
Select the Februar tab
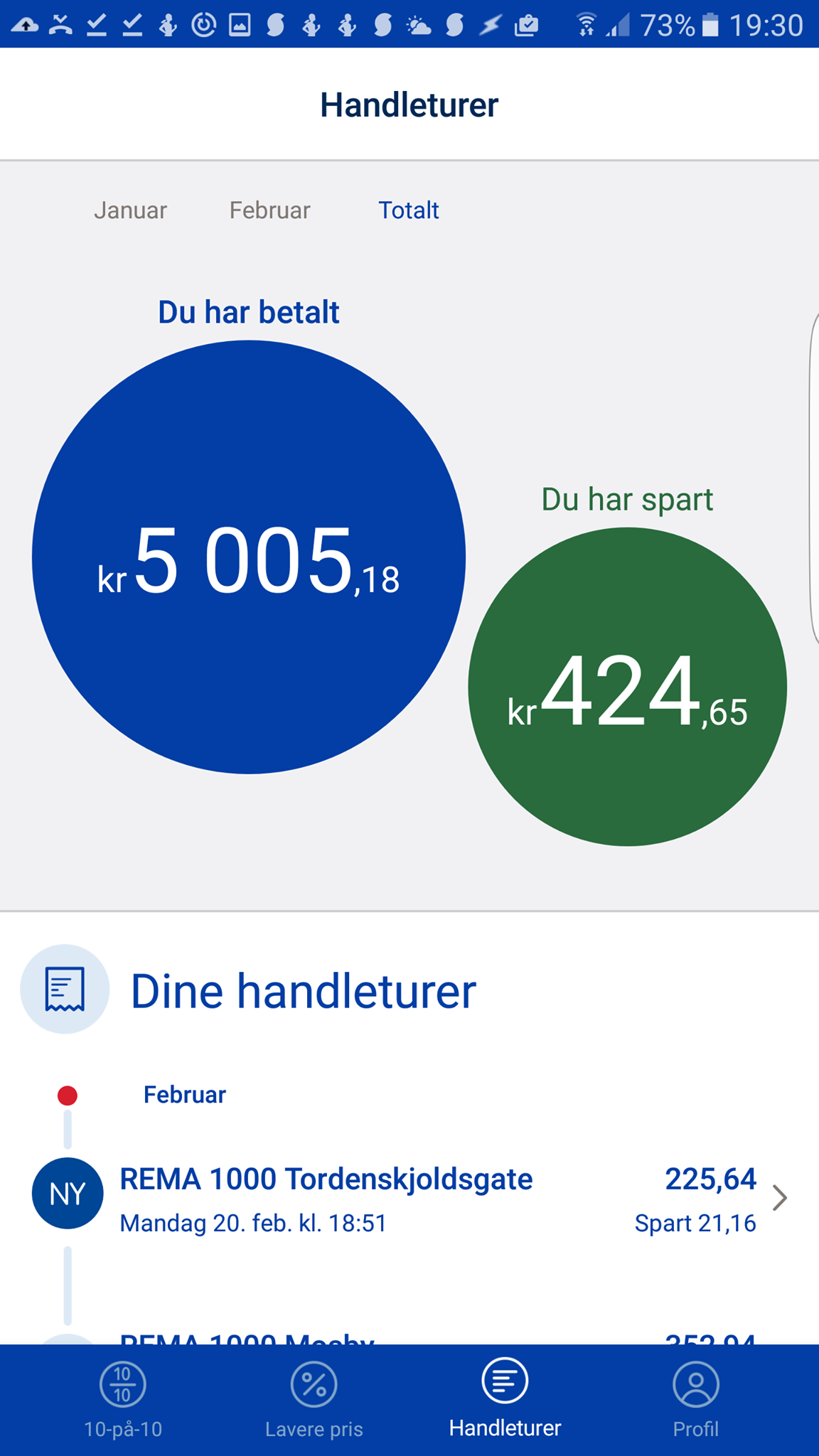coord(269,210)
